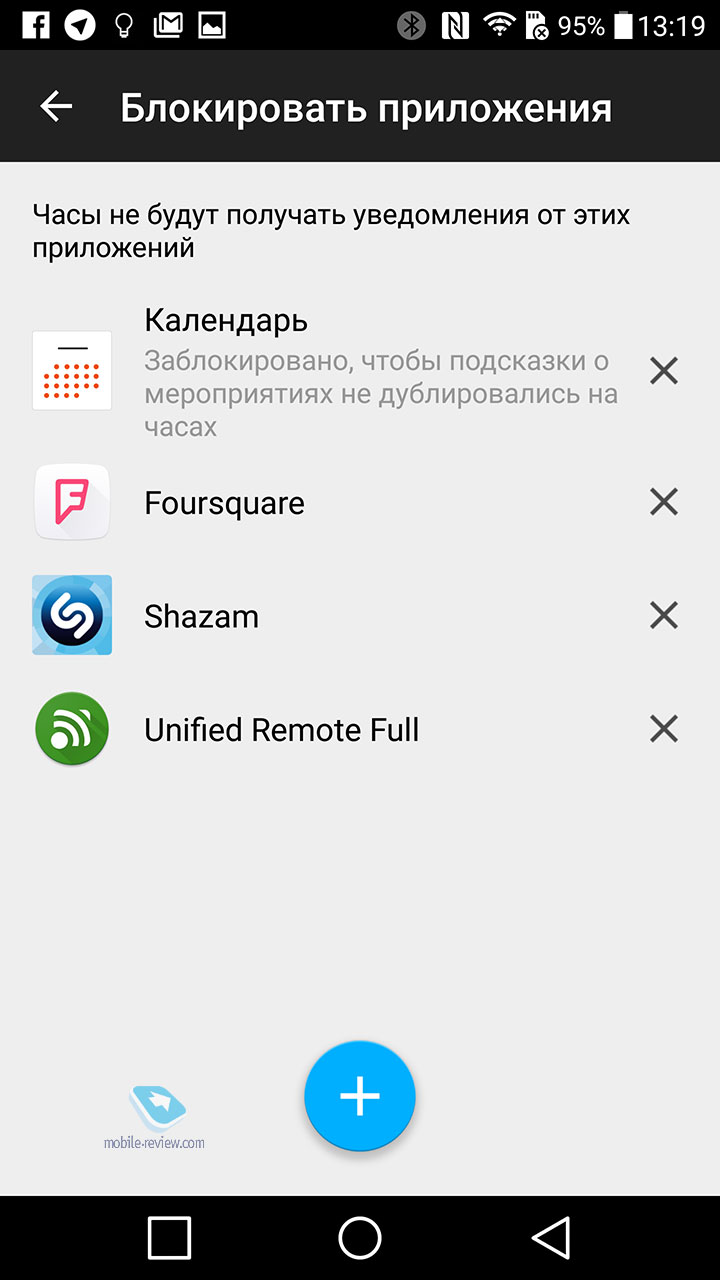Screen dimensions: 720x1280
Task: Unblock Foursquare notifications
Action: click(664, 502)
